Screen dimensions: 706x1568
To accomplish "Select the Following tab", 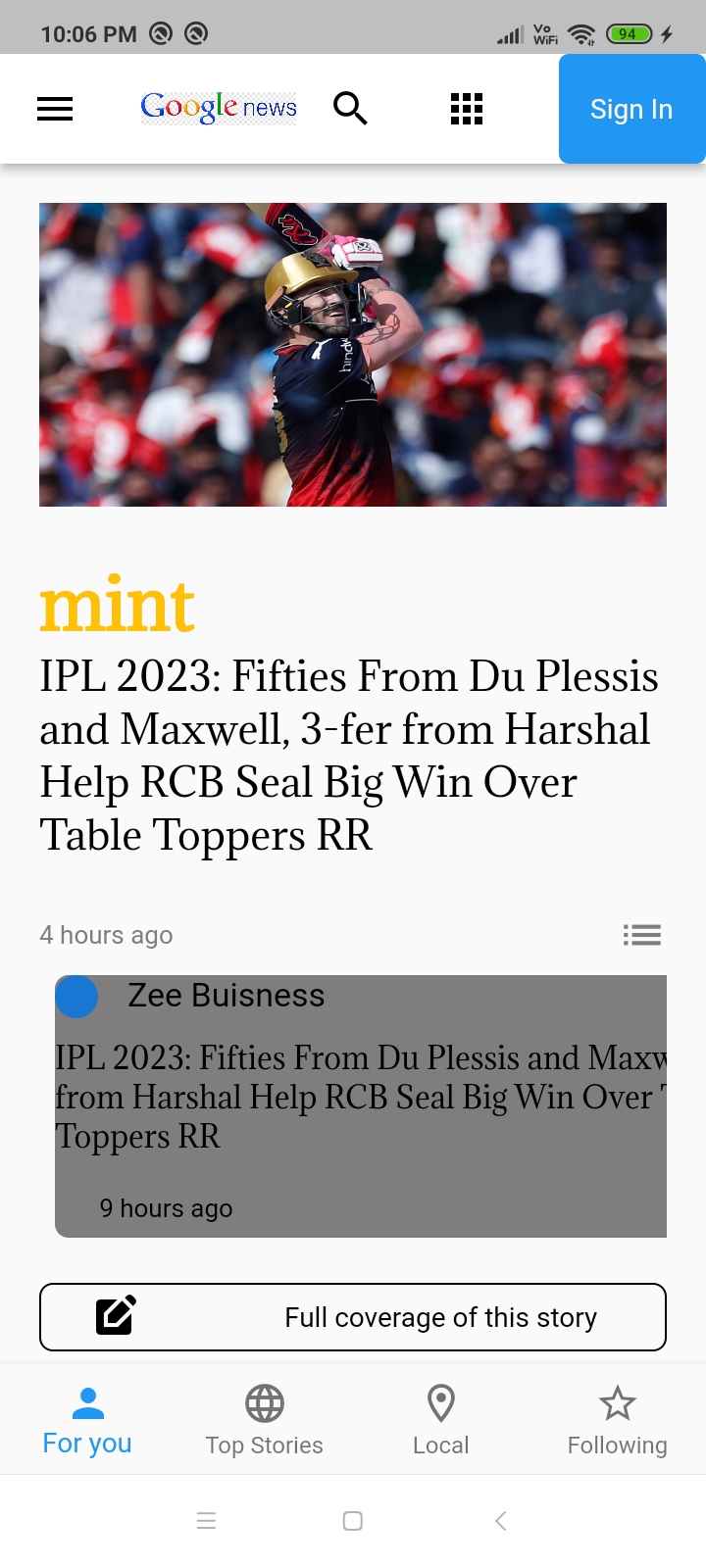I will coord(618,1421).
